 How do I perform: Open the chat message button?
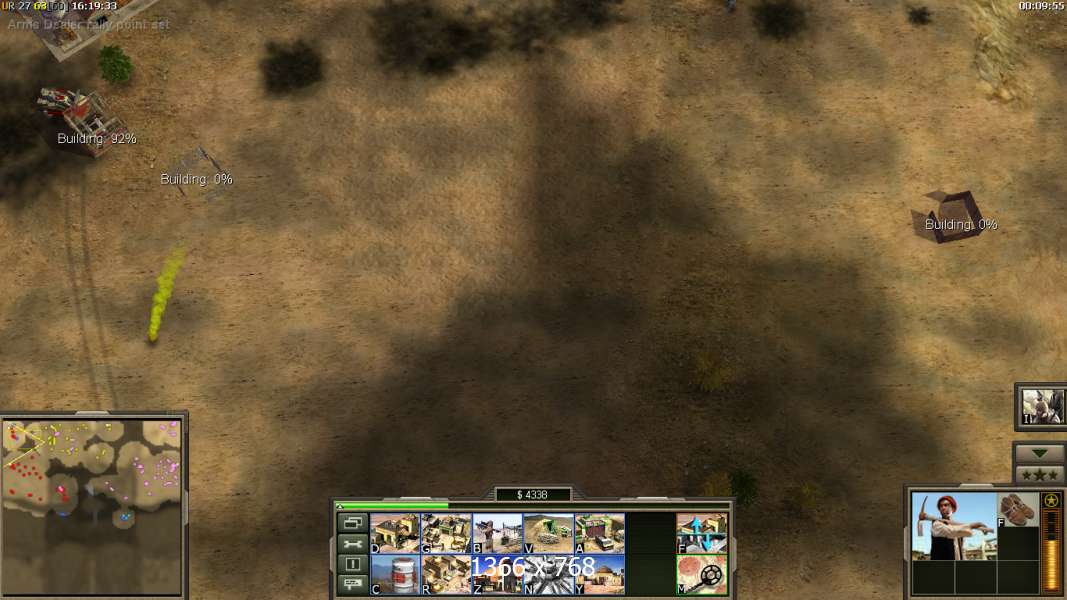pyautogui.click(x=351, y=585)
